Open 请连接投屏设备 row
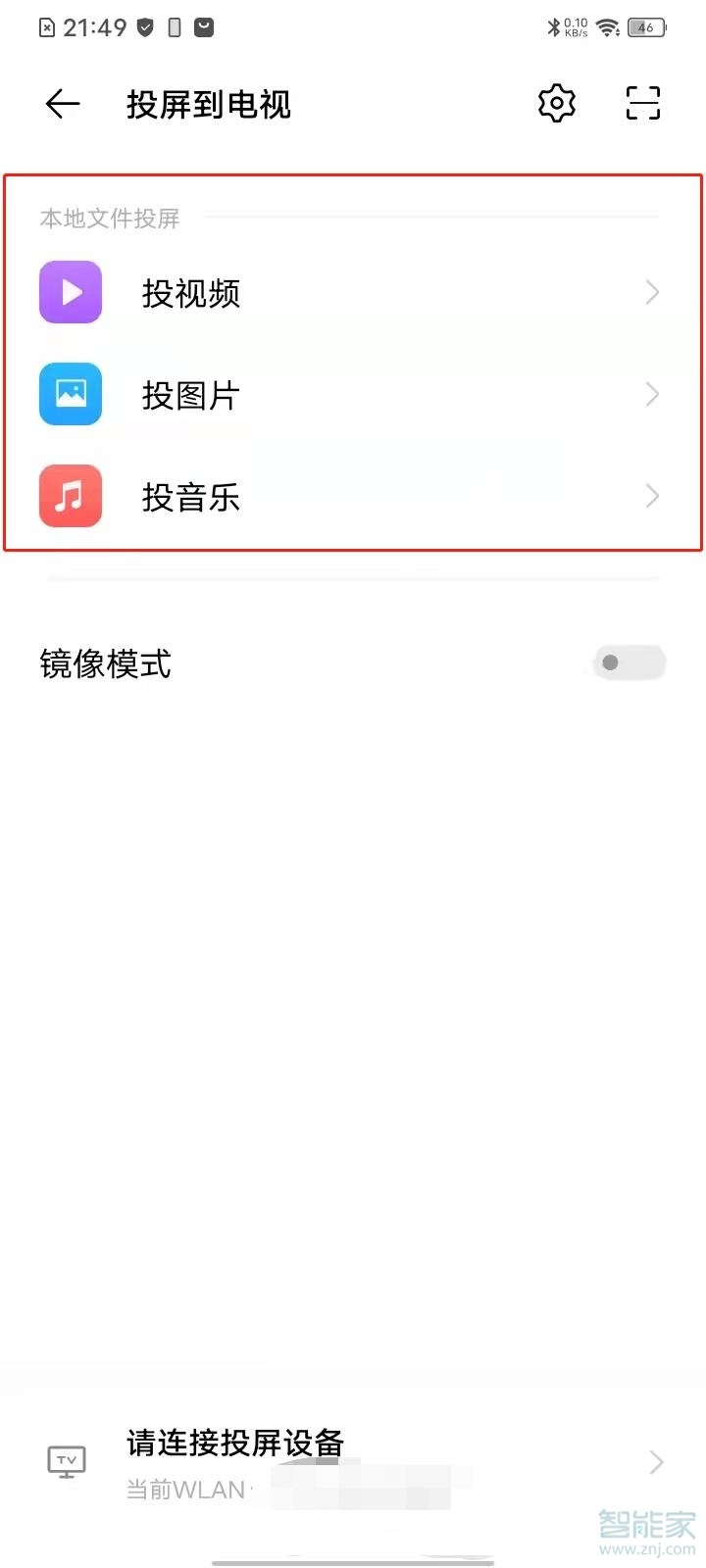The width and height of the screenshot is (706, 1568). point(353,1462)
